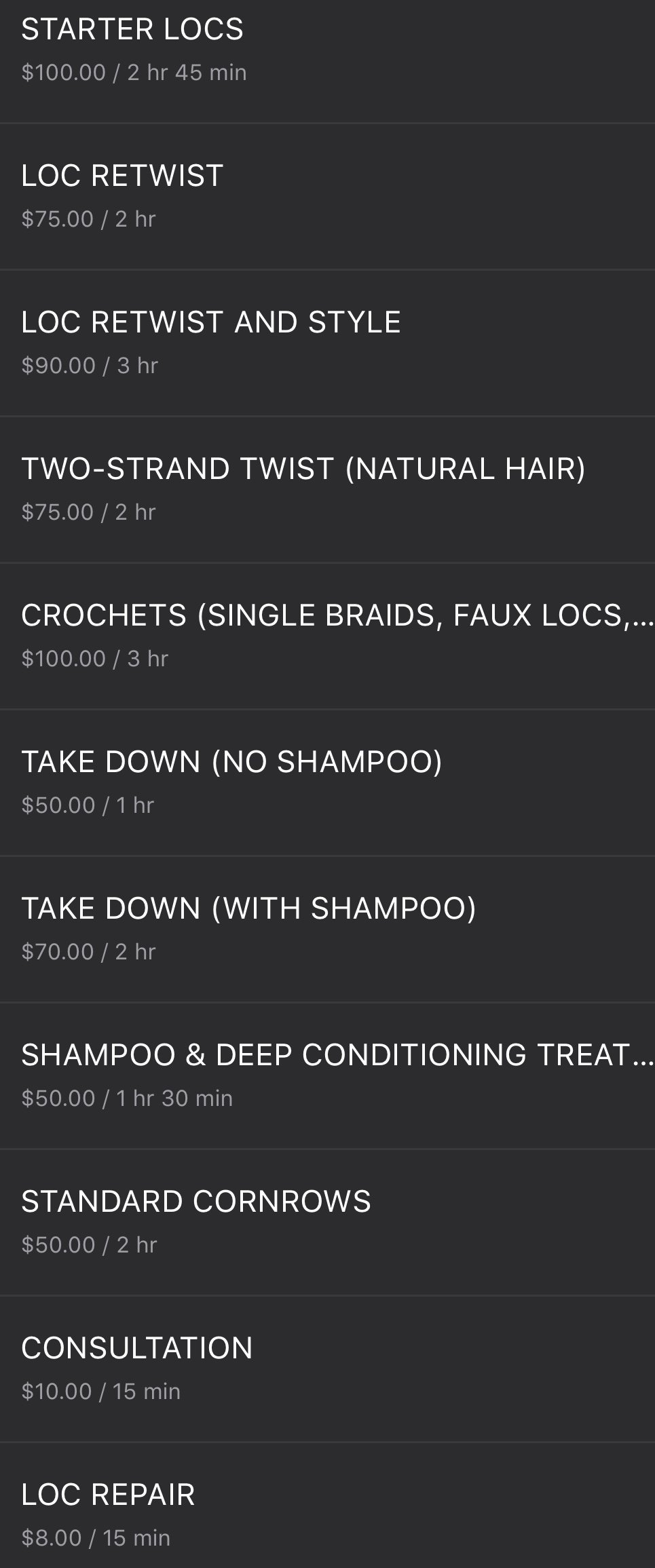The width and height of the screenshot is (655, 1568).
Task: Select the Starter Locs service
Action: click(327, 50)
